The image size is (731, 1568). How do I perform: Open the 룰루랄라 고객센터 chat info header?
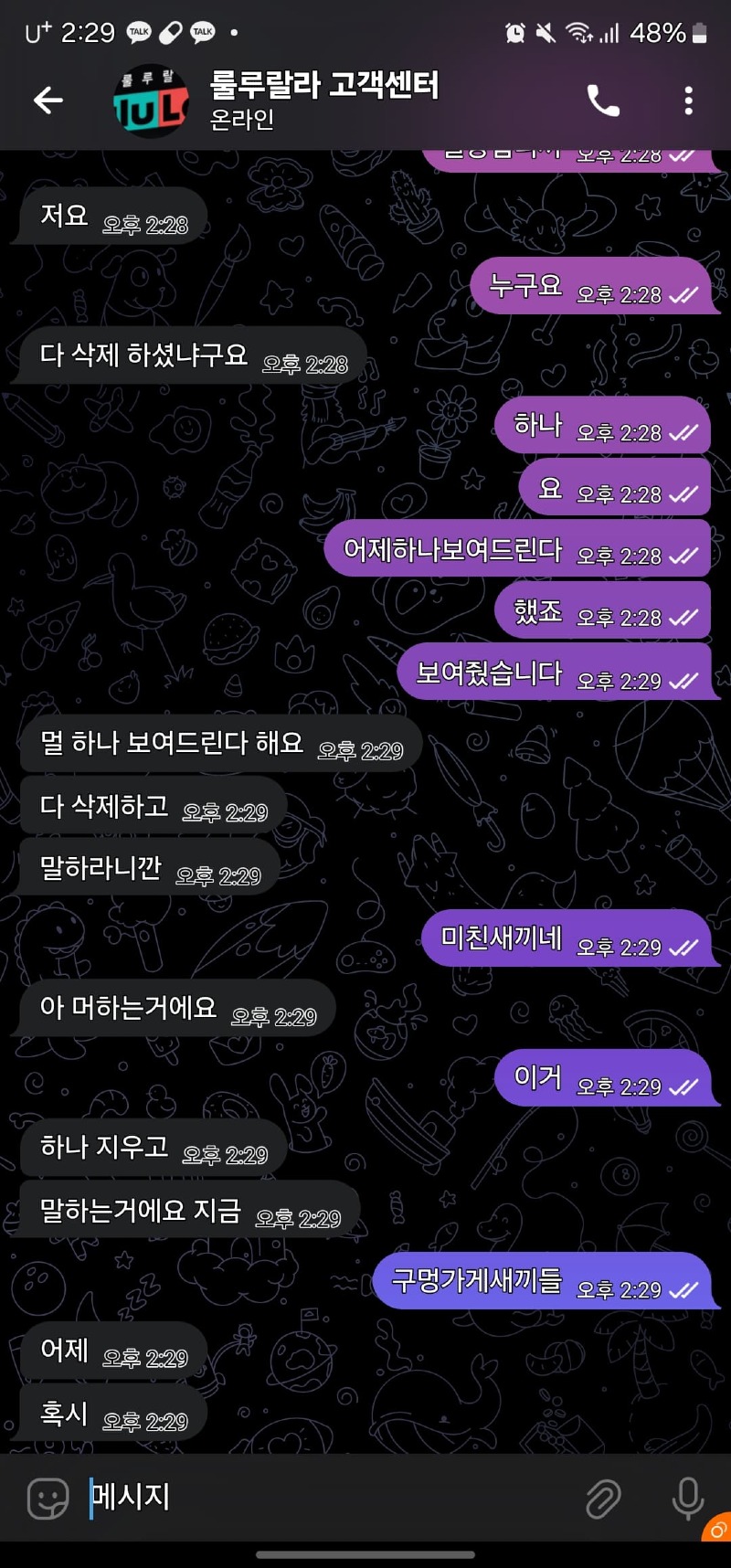pyautogui.click(x=324, y=100)
